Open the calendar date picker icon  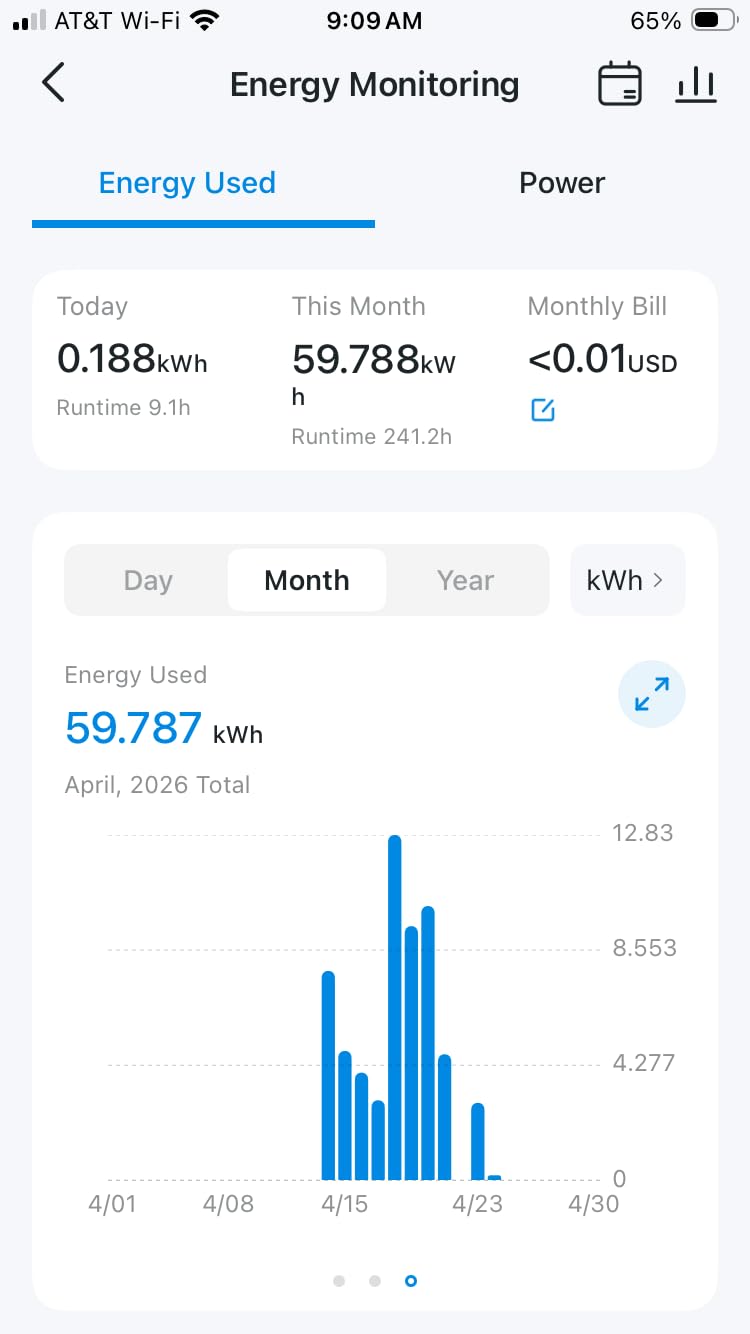pos(619,83)
